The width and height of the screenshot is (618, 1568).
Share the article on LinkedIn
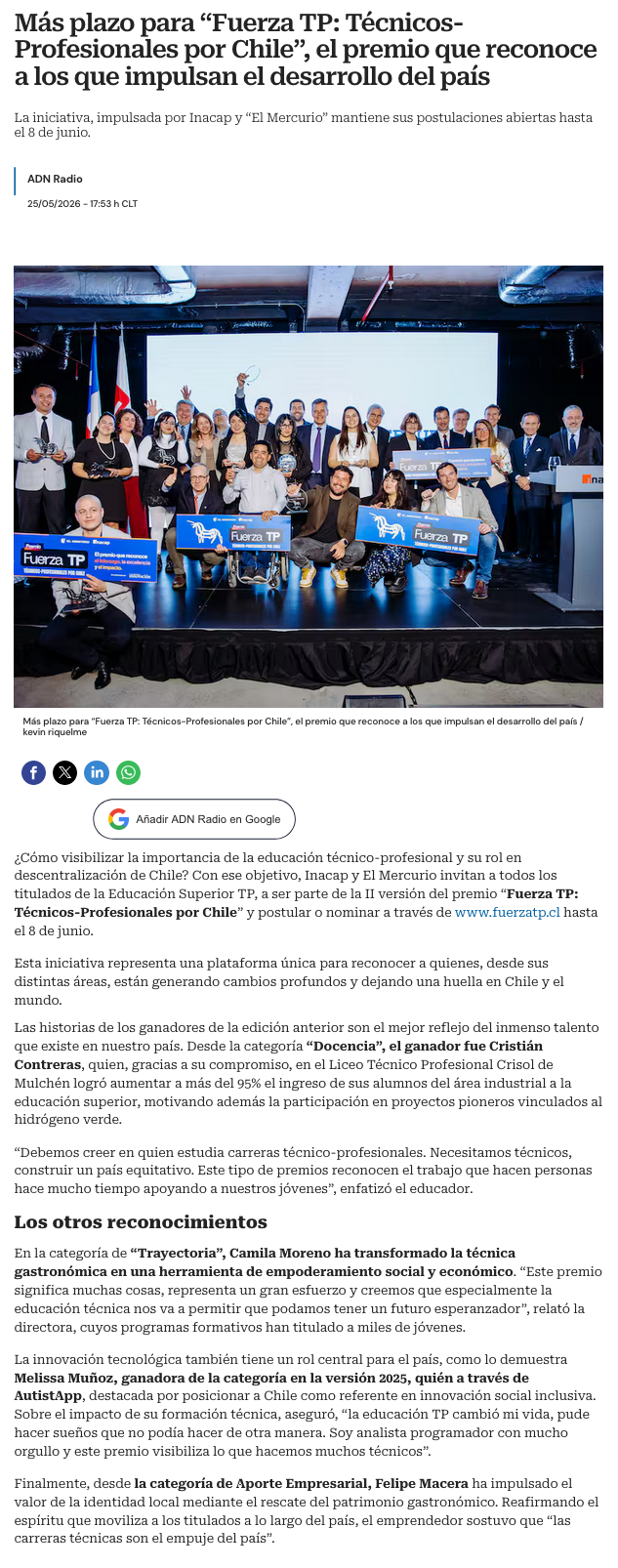tap(97, 772)
